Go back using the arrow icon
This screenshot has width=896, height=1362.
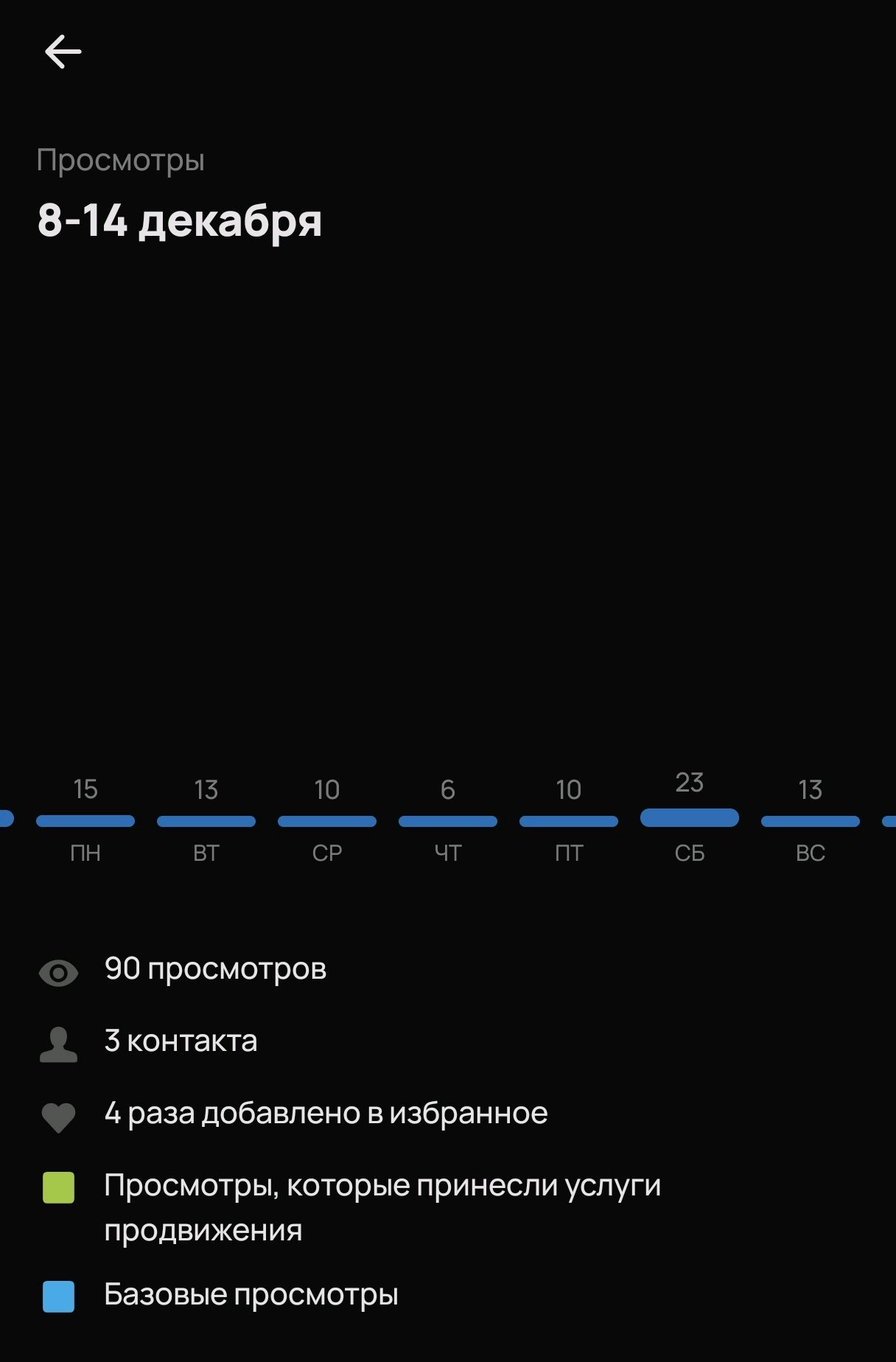(63, 52)
